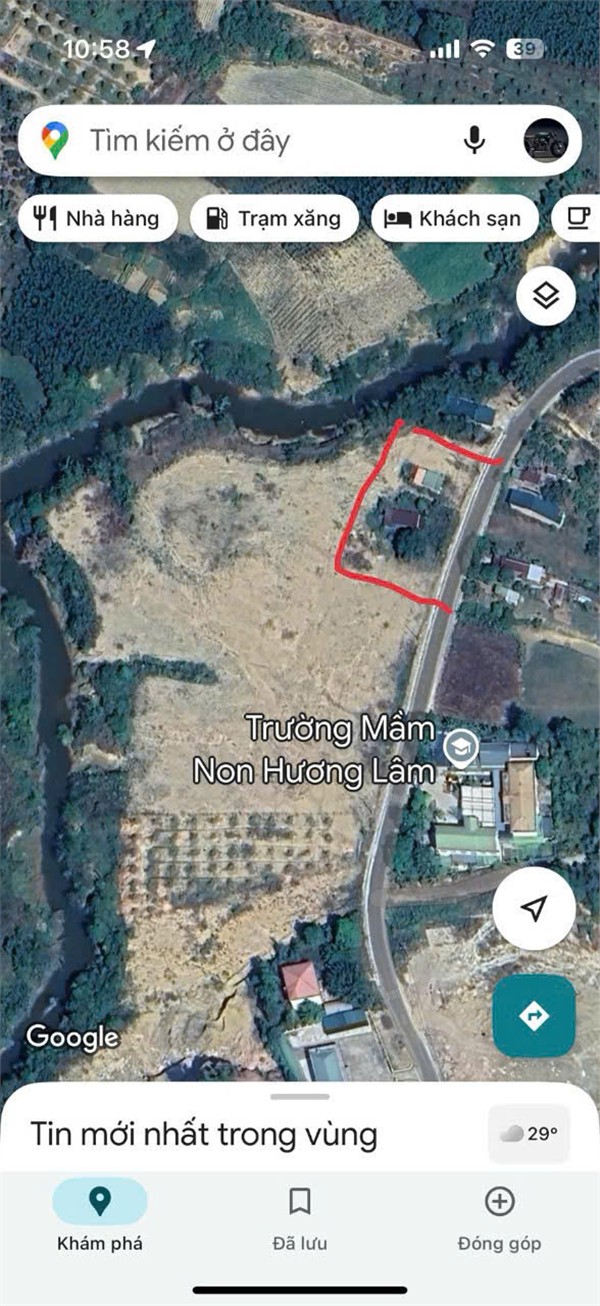This screenshot has height=1306, width=600.
Task: Switch to the Khám phá tab
Action: click(99, 1215)
